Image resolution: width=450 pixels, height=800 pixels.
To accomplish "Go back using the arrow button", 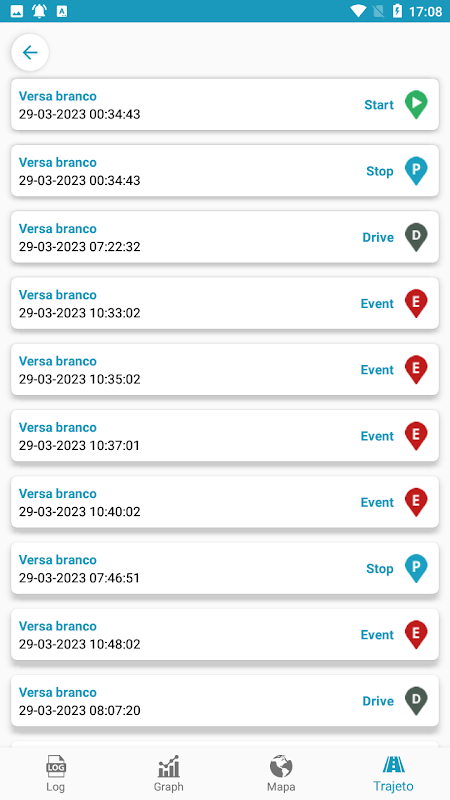I will (x=30, y=53).
